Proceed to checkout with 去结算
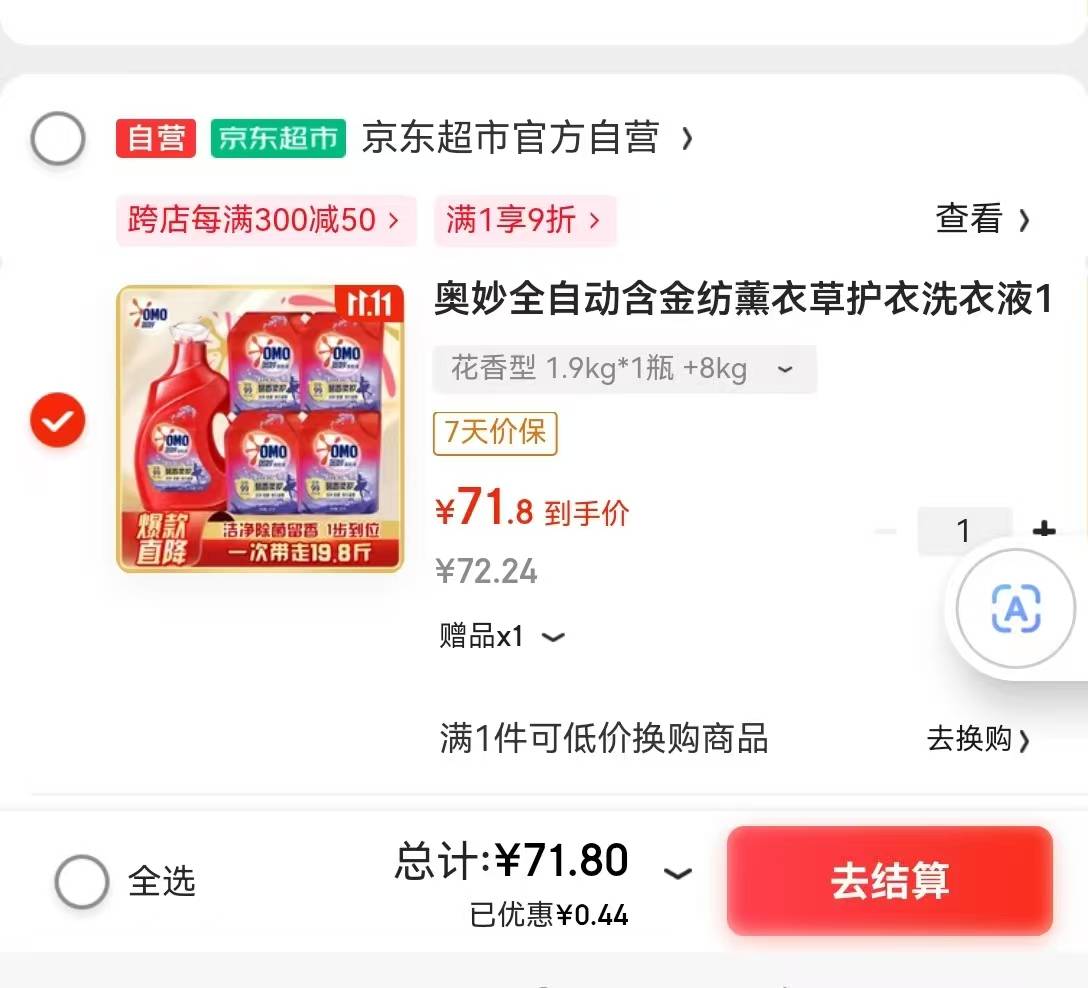This screenshot has width=1088, height=988. (889, 881)
